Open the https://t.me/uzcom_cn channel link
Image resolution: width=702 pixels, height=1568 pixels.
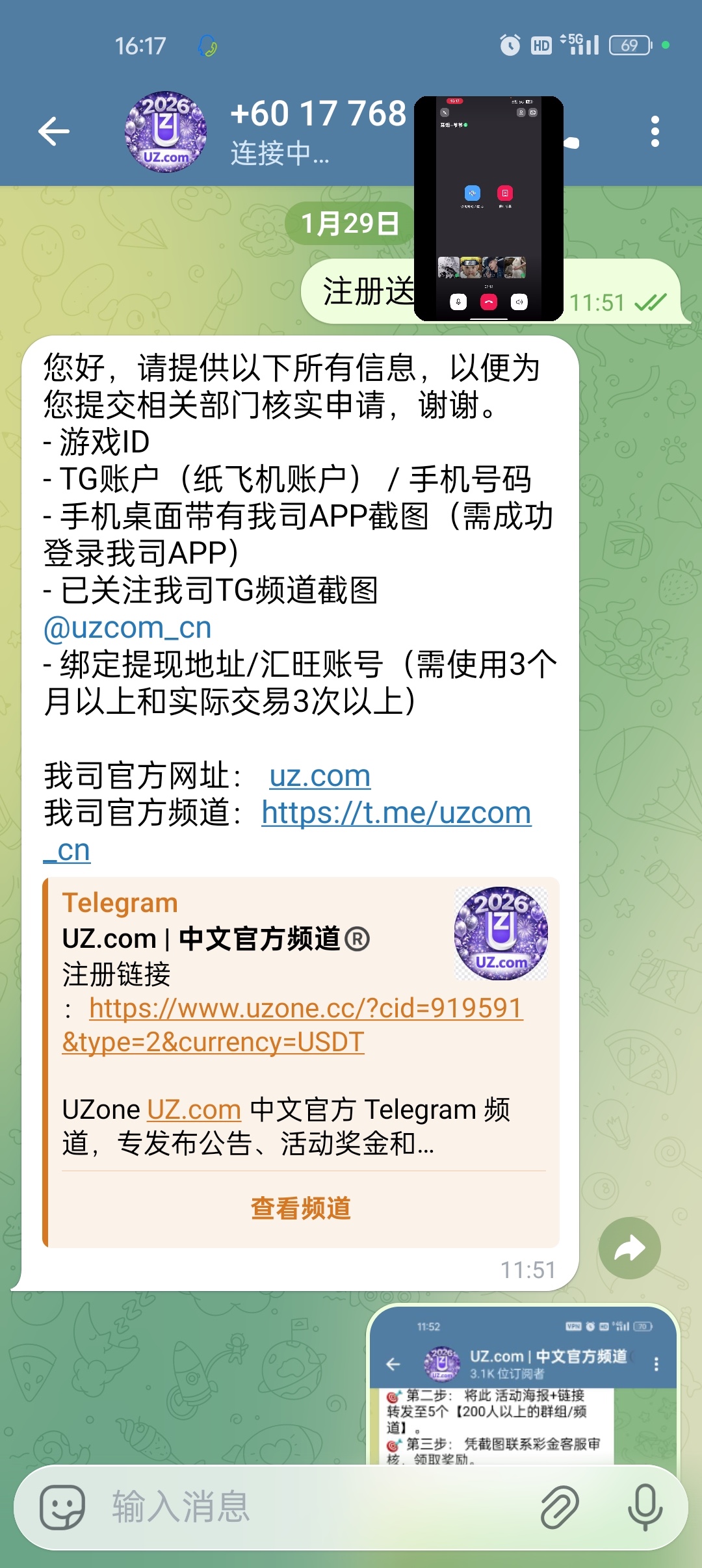pyautogui.click(x=396, y=813)
